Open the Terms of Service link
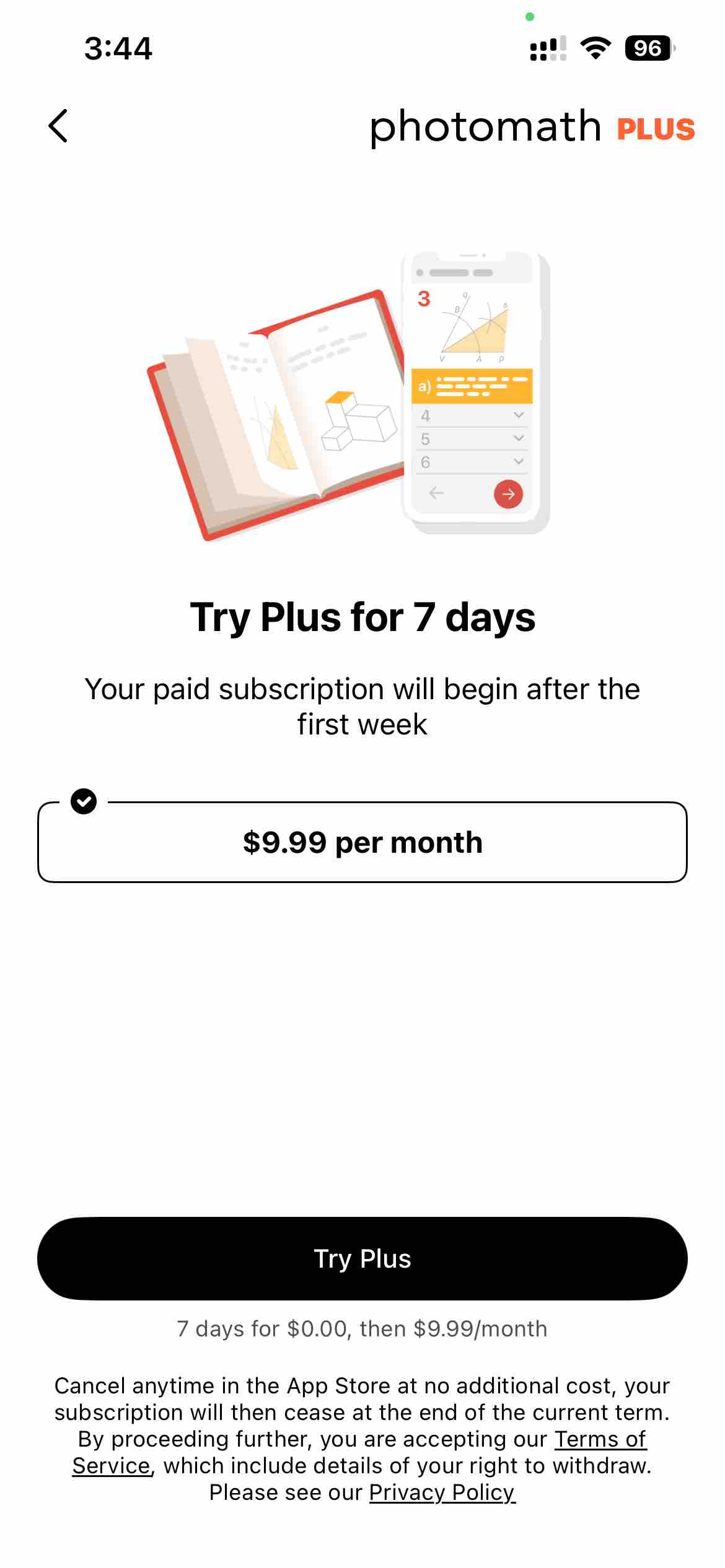 click(x=600, y=1439)
